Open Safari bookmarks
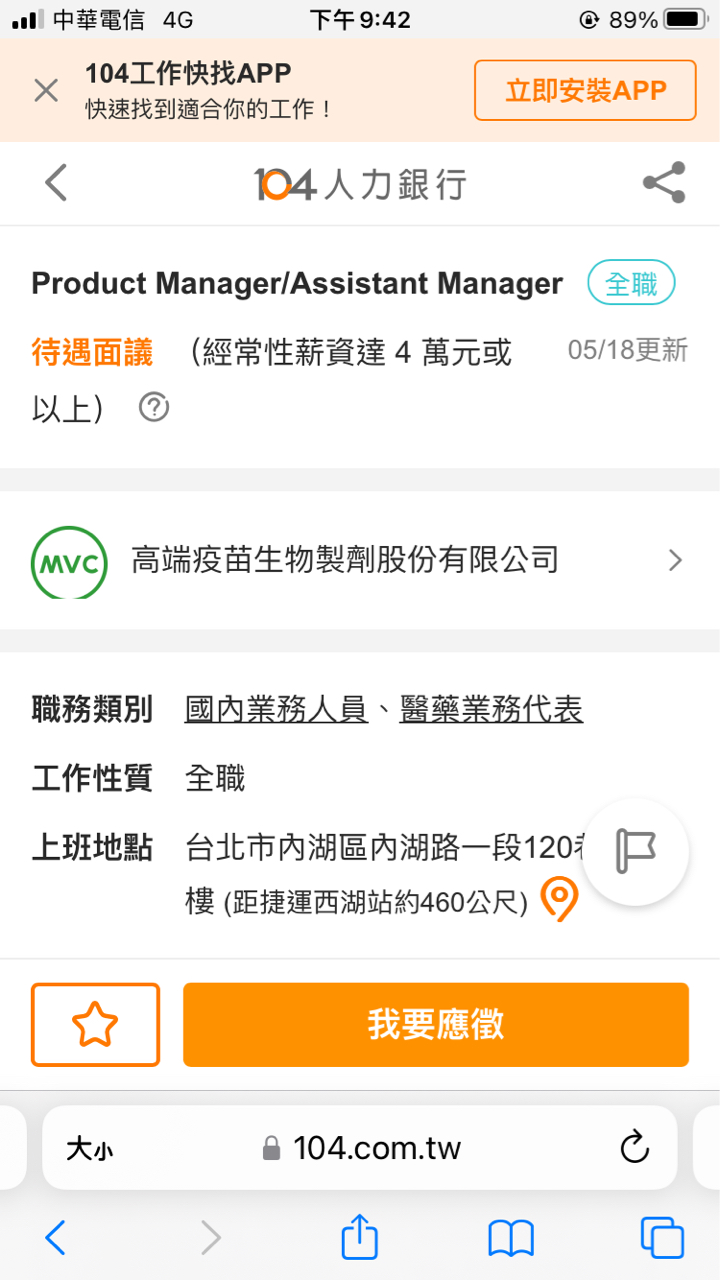This screenshot has height=1280, width=720. pos(511,1239)
